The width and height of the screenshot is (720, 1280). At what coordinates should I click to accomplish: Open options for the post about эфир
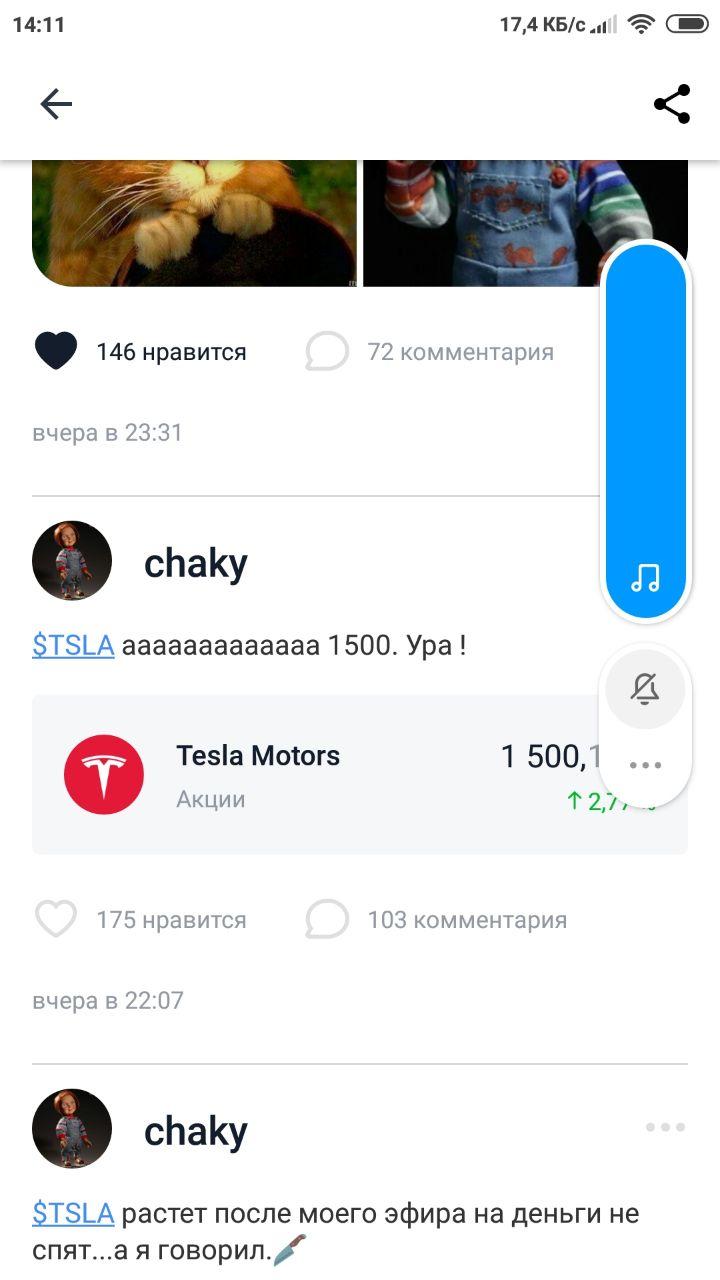point(666,1127)
